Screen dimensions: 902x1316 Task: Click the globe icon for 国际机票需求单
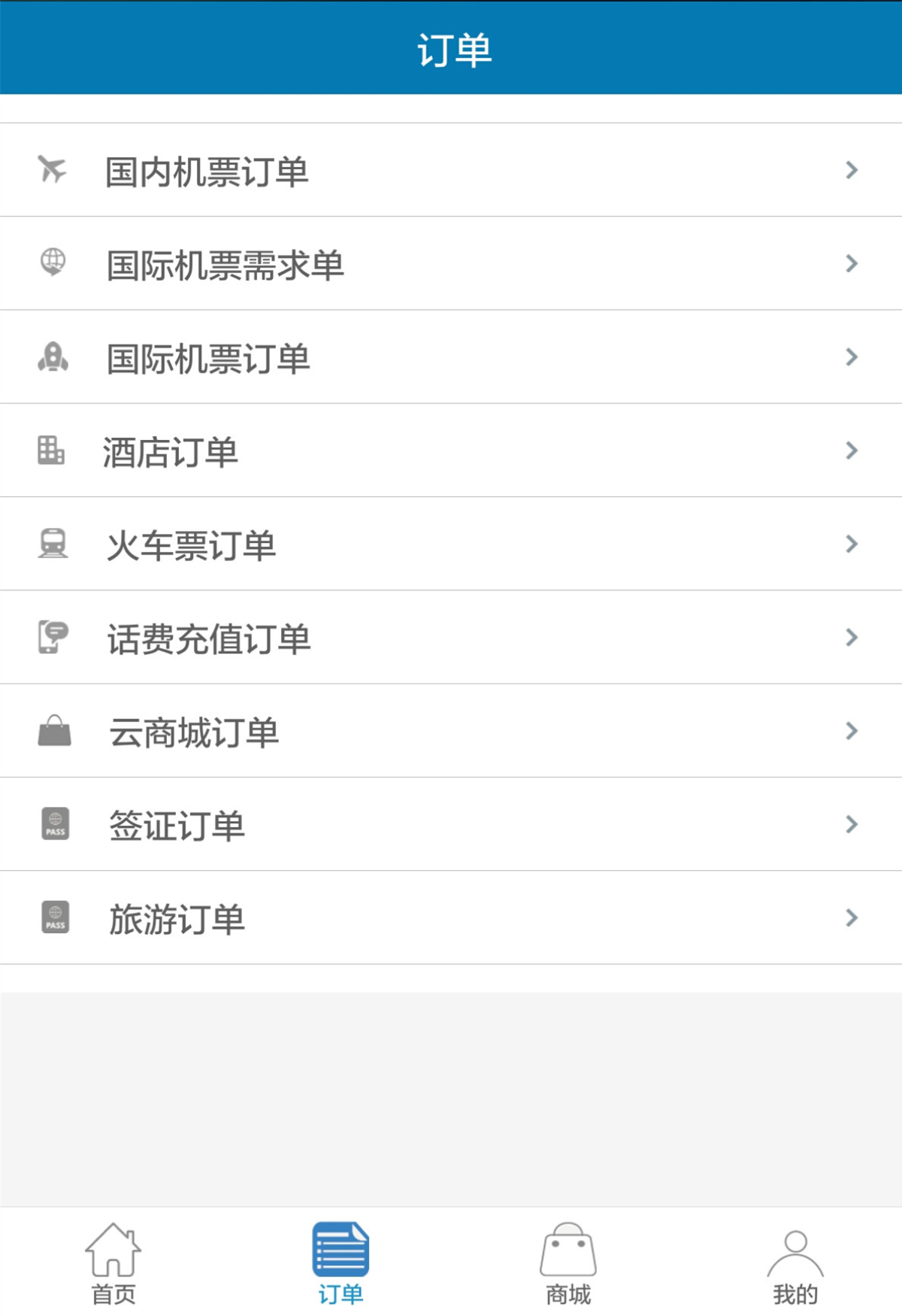53,263
